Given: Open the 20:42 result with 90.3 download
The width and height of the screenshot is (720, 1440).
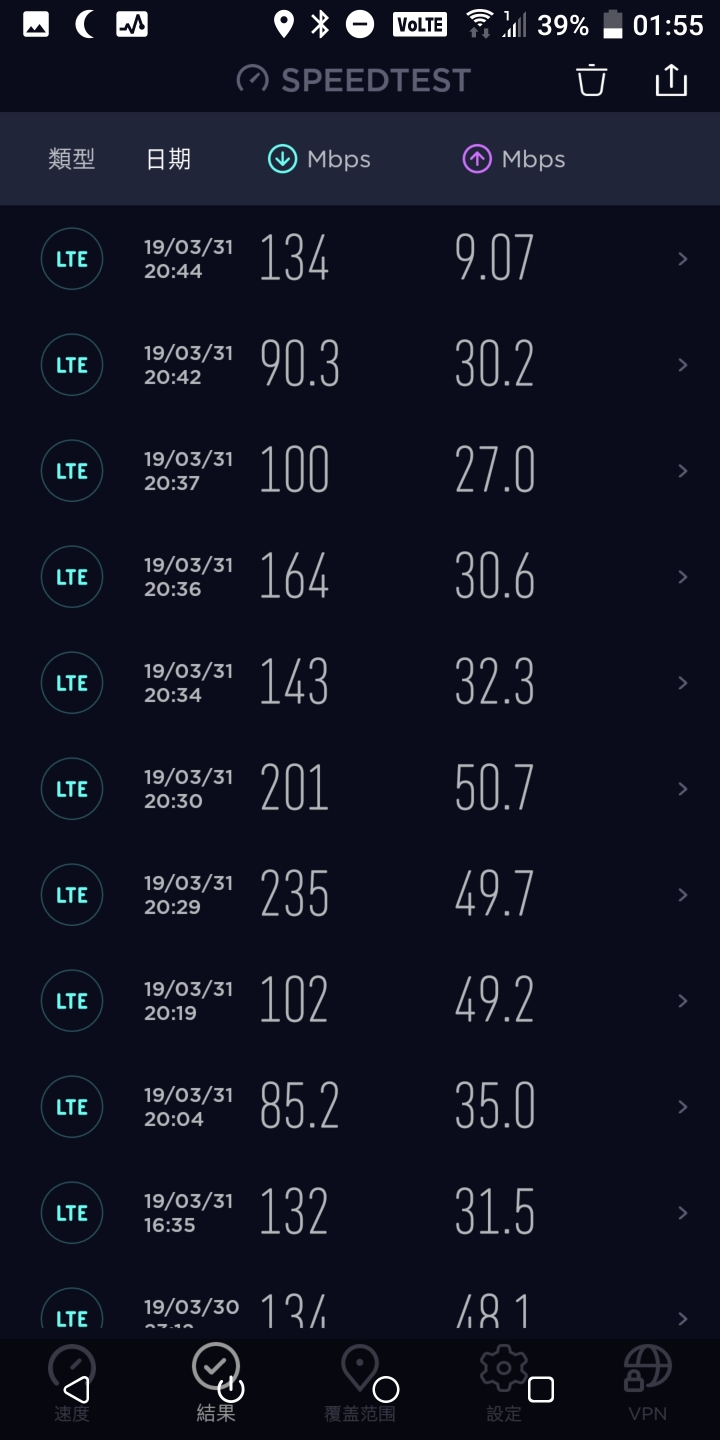Looking at the screenshot, I should click(360, 365).
